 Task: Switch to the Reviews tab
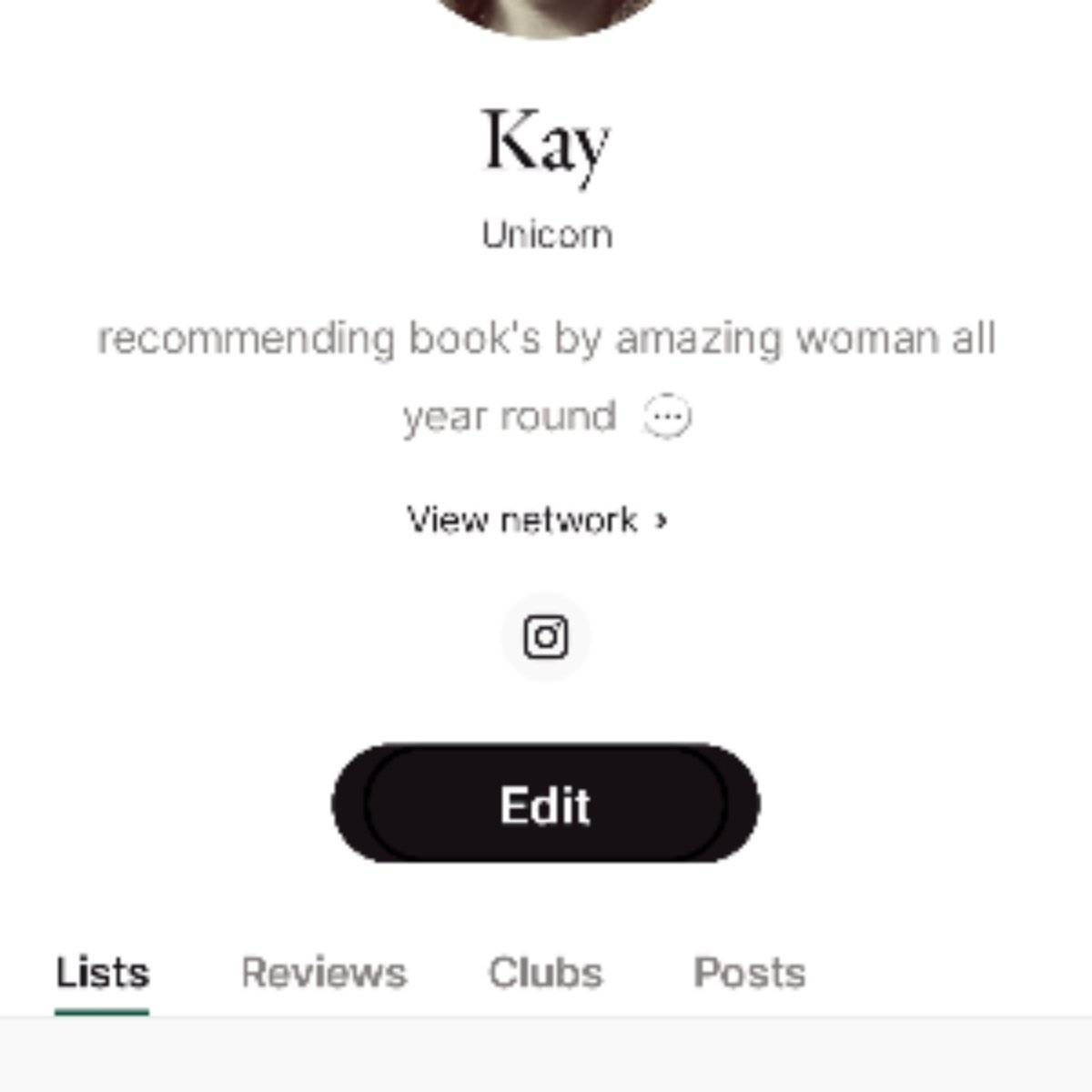pyautogui.click(x=323, y=973)
